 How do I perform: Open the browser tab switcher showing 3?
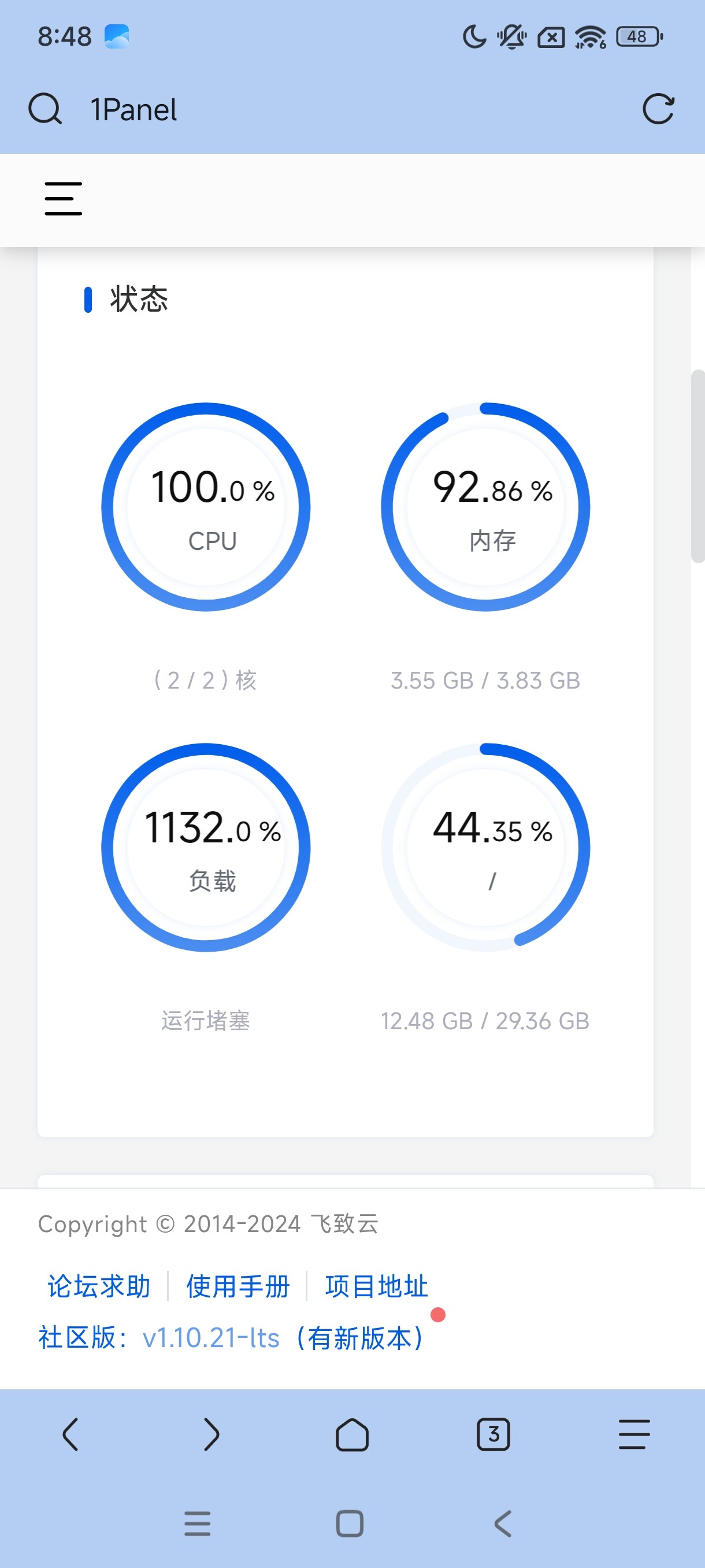(493, 1434)
